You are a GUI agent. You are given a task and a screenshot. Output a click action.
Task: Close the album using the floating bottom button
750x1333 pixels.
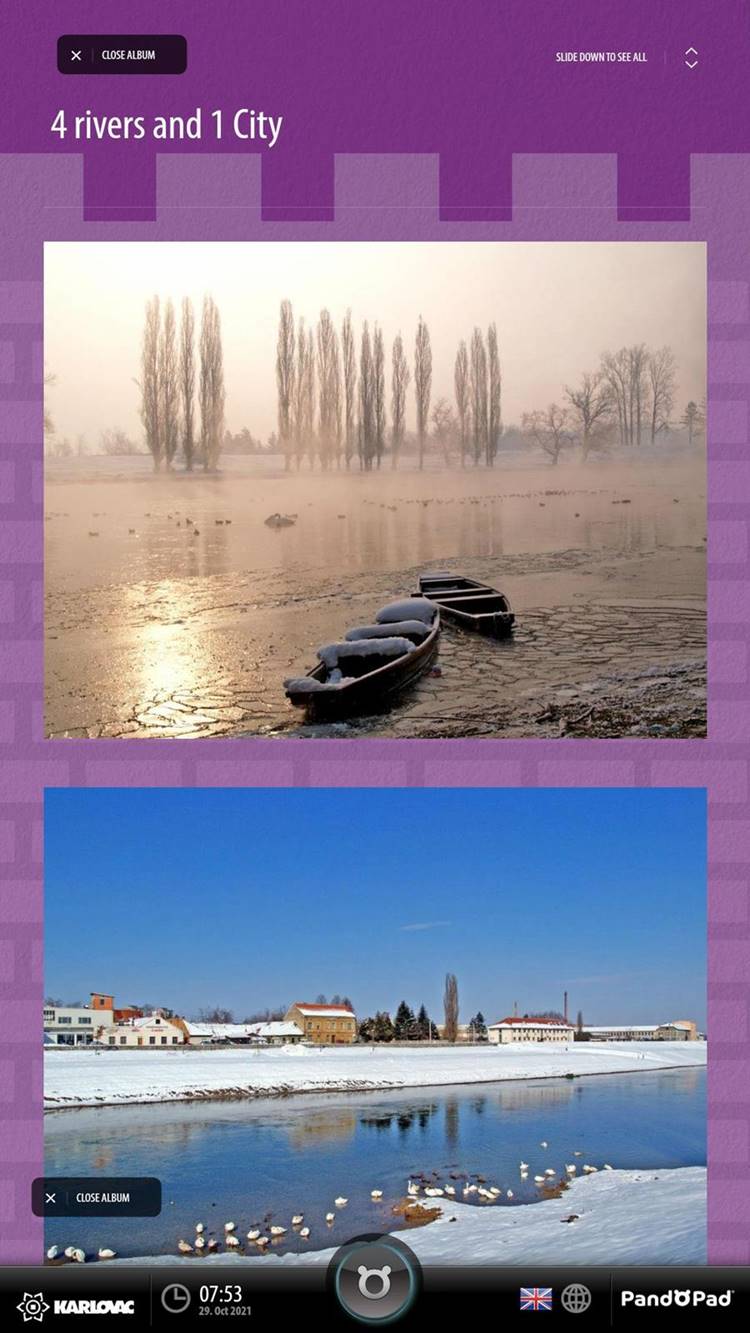point(96,1197)
